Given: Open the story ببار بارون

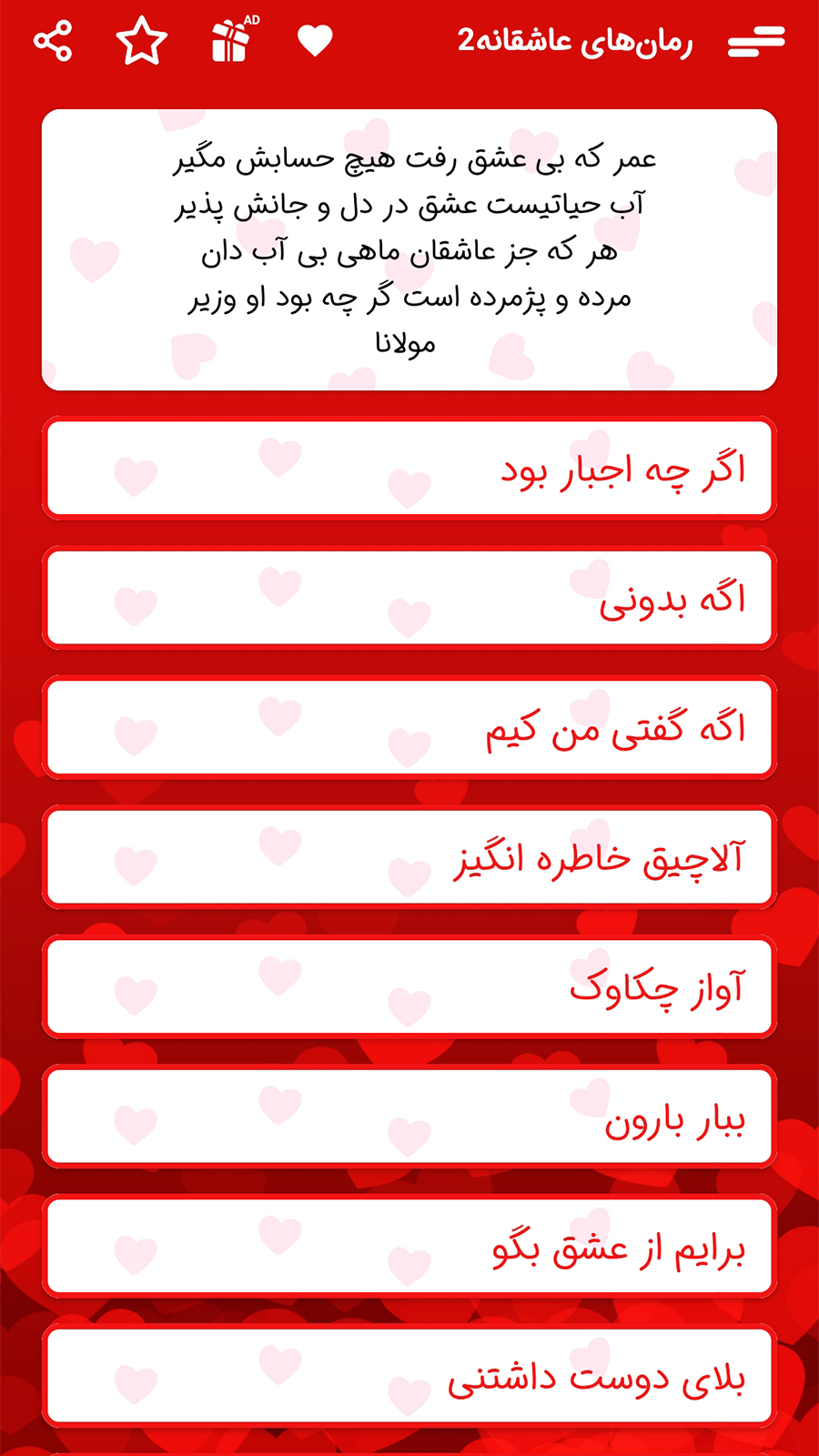Looking at the screenshot, I should (409, 1117).
